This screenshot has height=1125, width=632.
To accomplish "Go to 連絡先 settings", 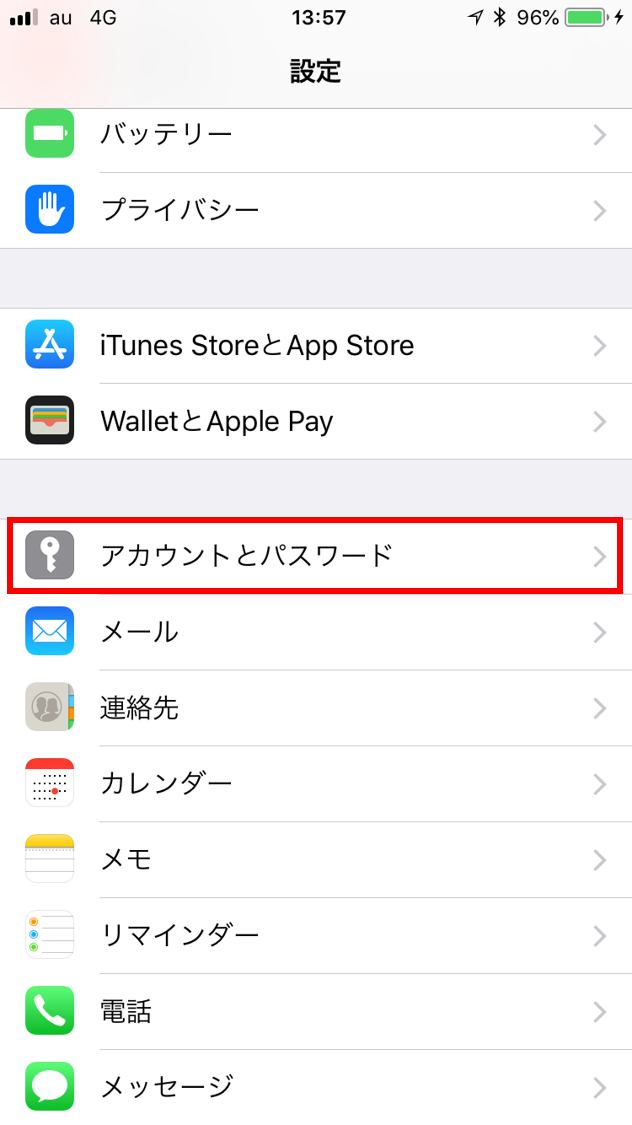I will tap(316, 708).
